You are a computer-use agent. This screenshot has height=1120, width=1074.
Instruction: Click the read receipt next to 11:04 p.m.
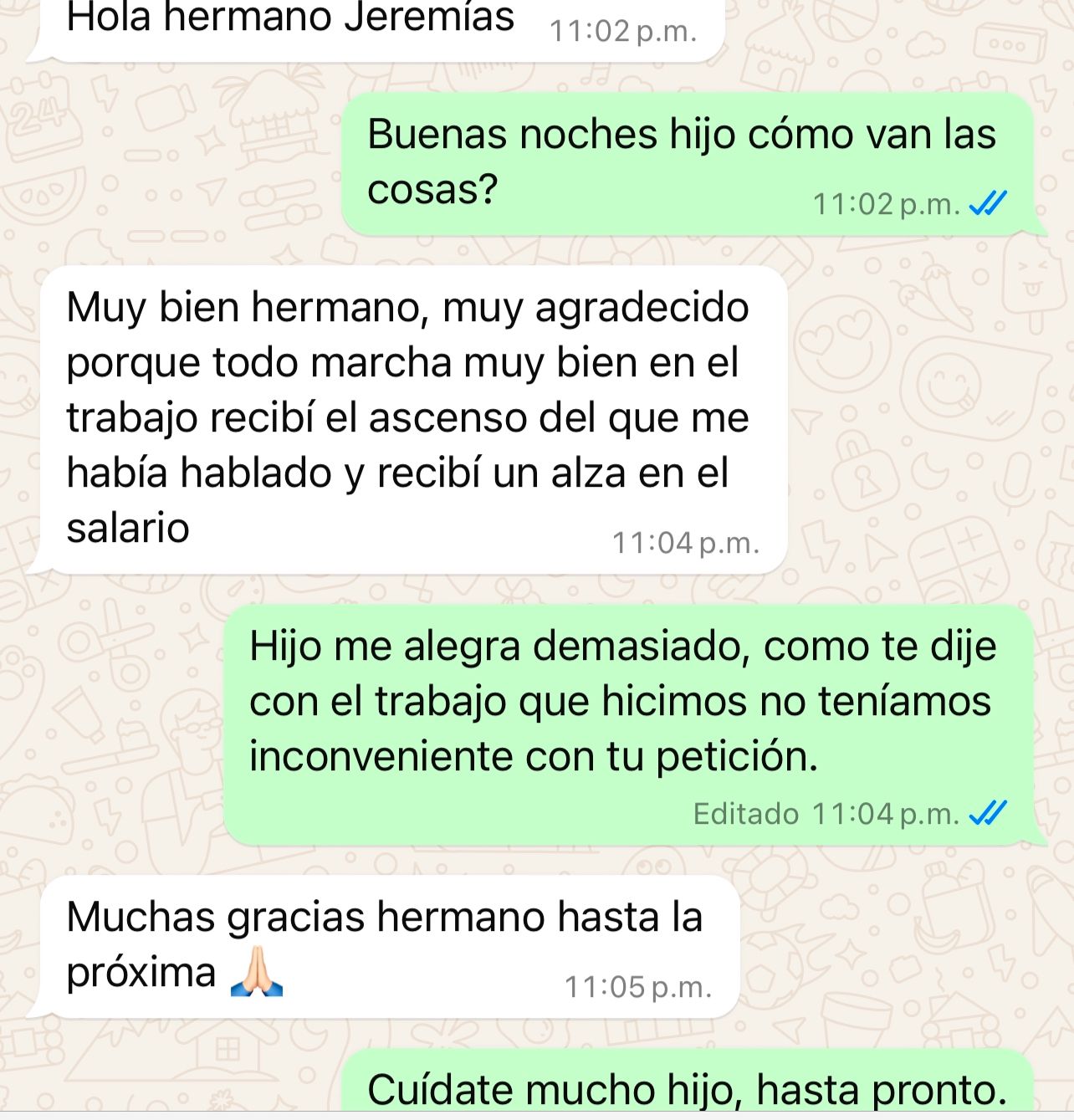989,811
